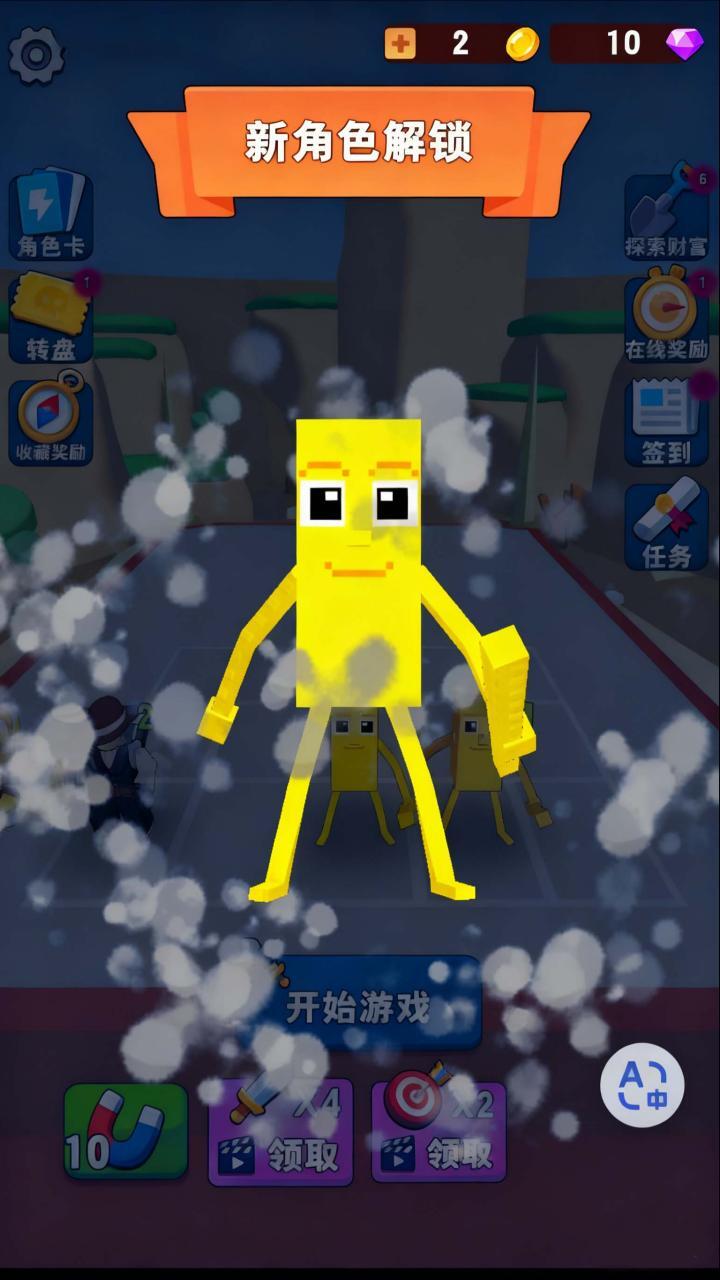Claim the target x2 bonus via 领取
720x1280 pixels.
tap(439, 1132)
